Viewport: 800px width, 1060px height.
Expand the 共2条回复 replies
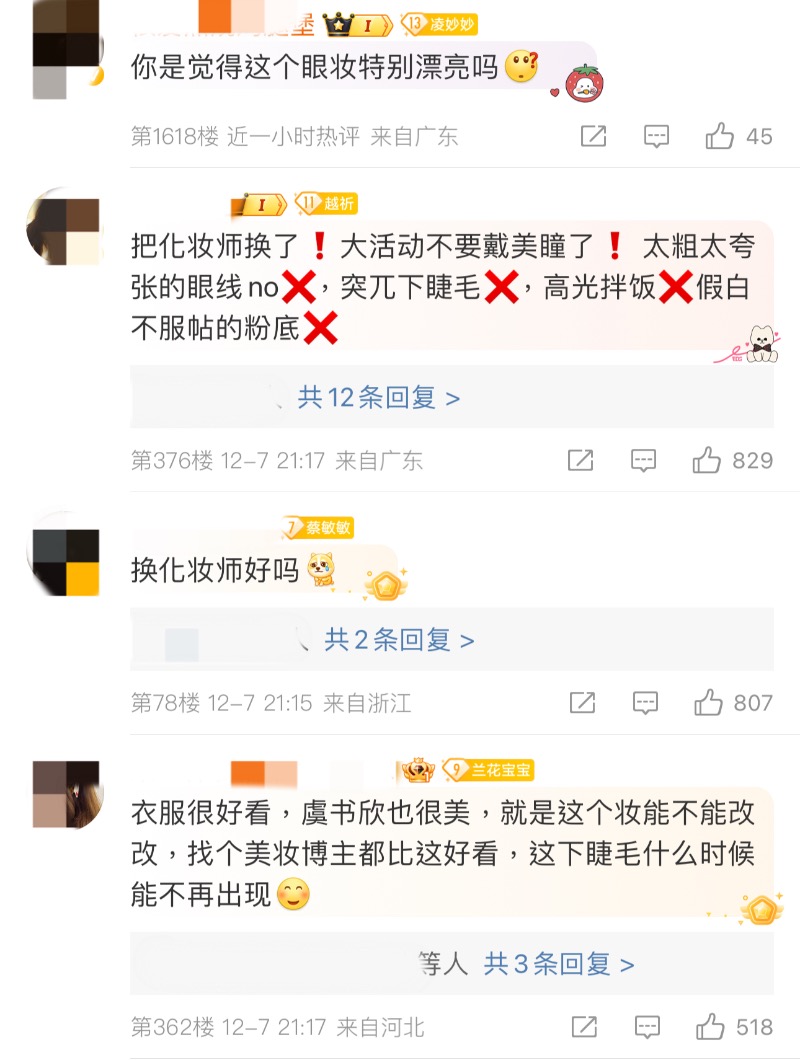[x=399, y=640]
